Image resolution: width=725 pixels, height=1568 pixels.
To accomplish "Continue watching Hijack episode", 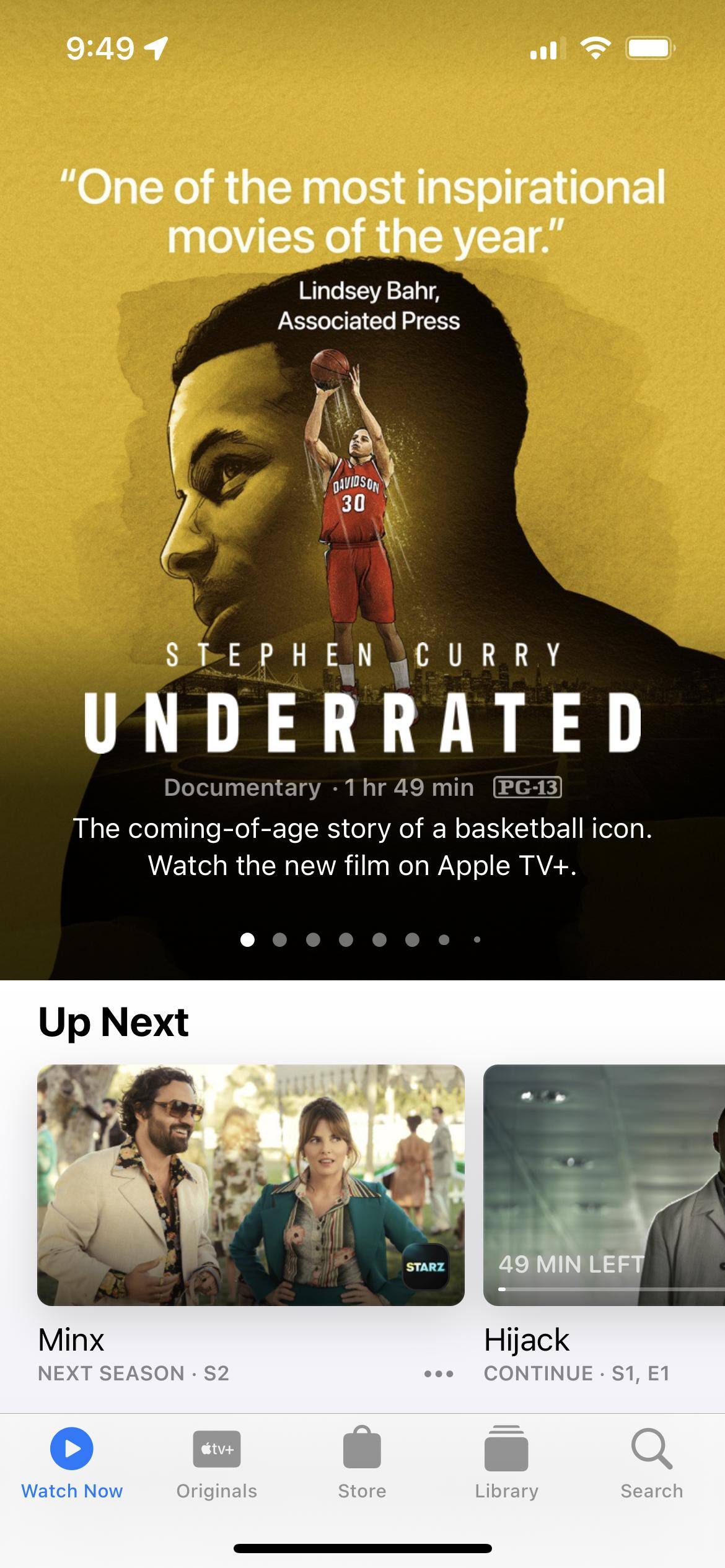I will pos(604,1185).
